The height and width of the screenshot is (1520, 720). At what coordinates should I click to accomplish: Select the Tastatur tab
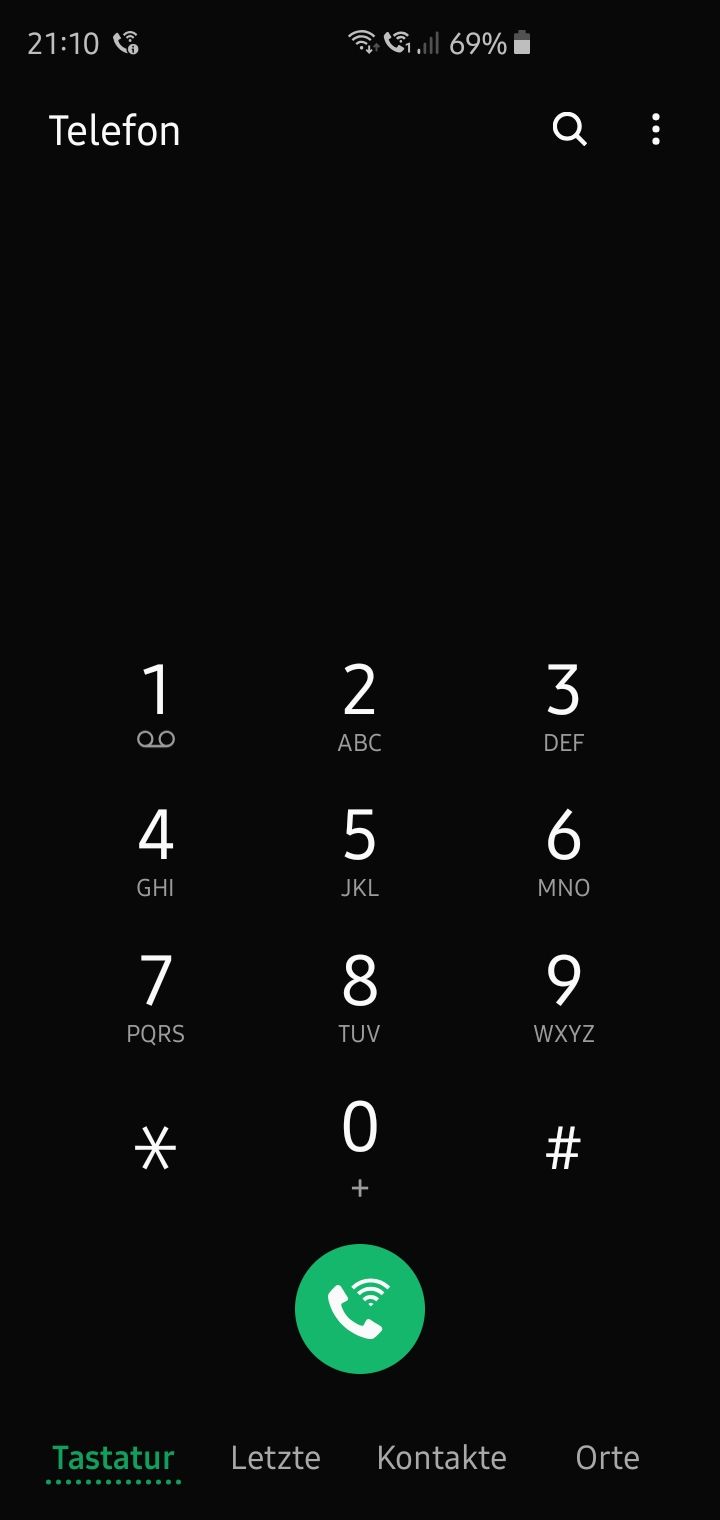pos(114,1458)
